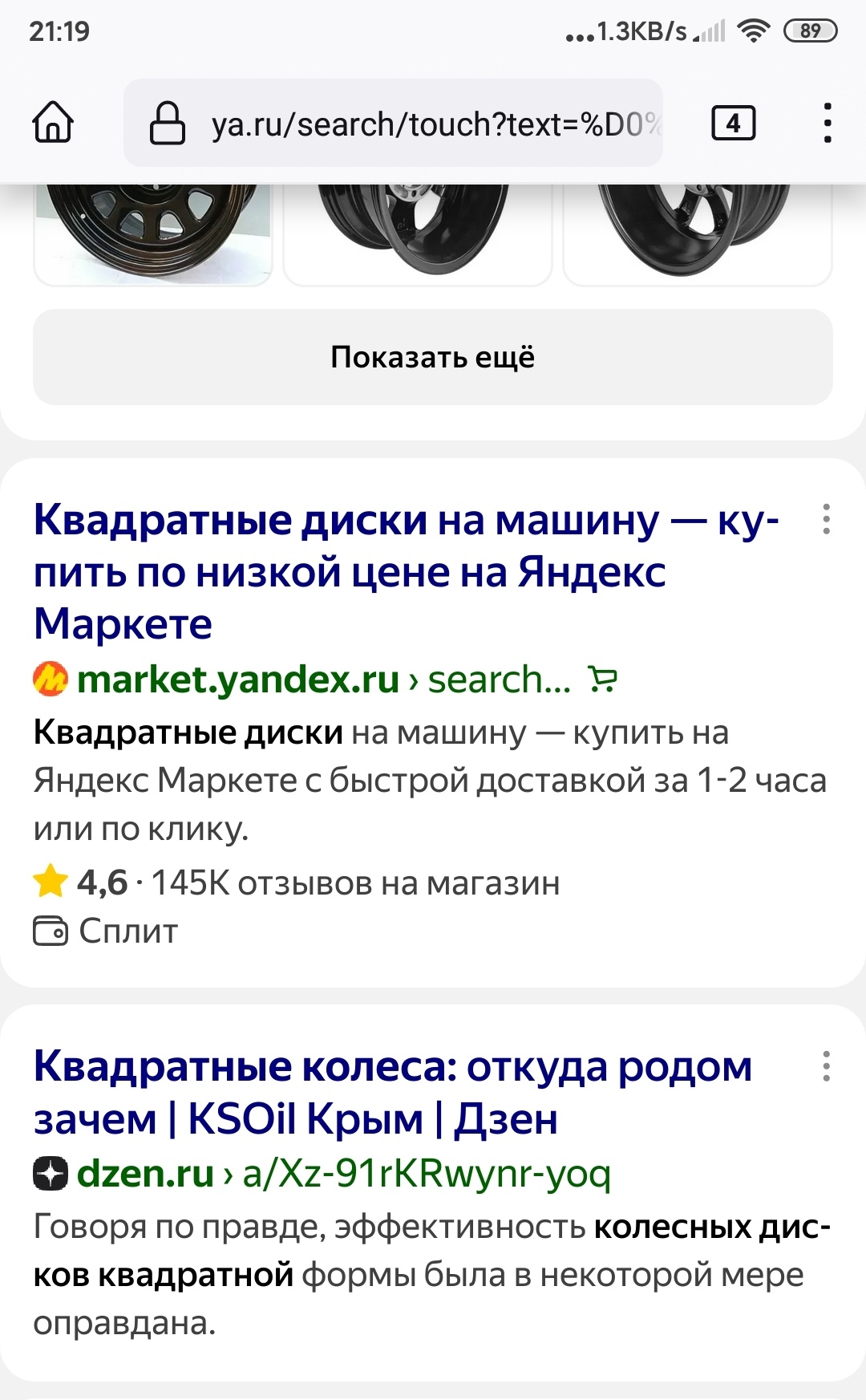The width and height of the screenshot is (866, 1400).
Task: Open the market.yandex.ru site link
Action: pyautogui.click(x=237, y=680)
